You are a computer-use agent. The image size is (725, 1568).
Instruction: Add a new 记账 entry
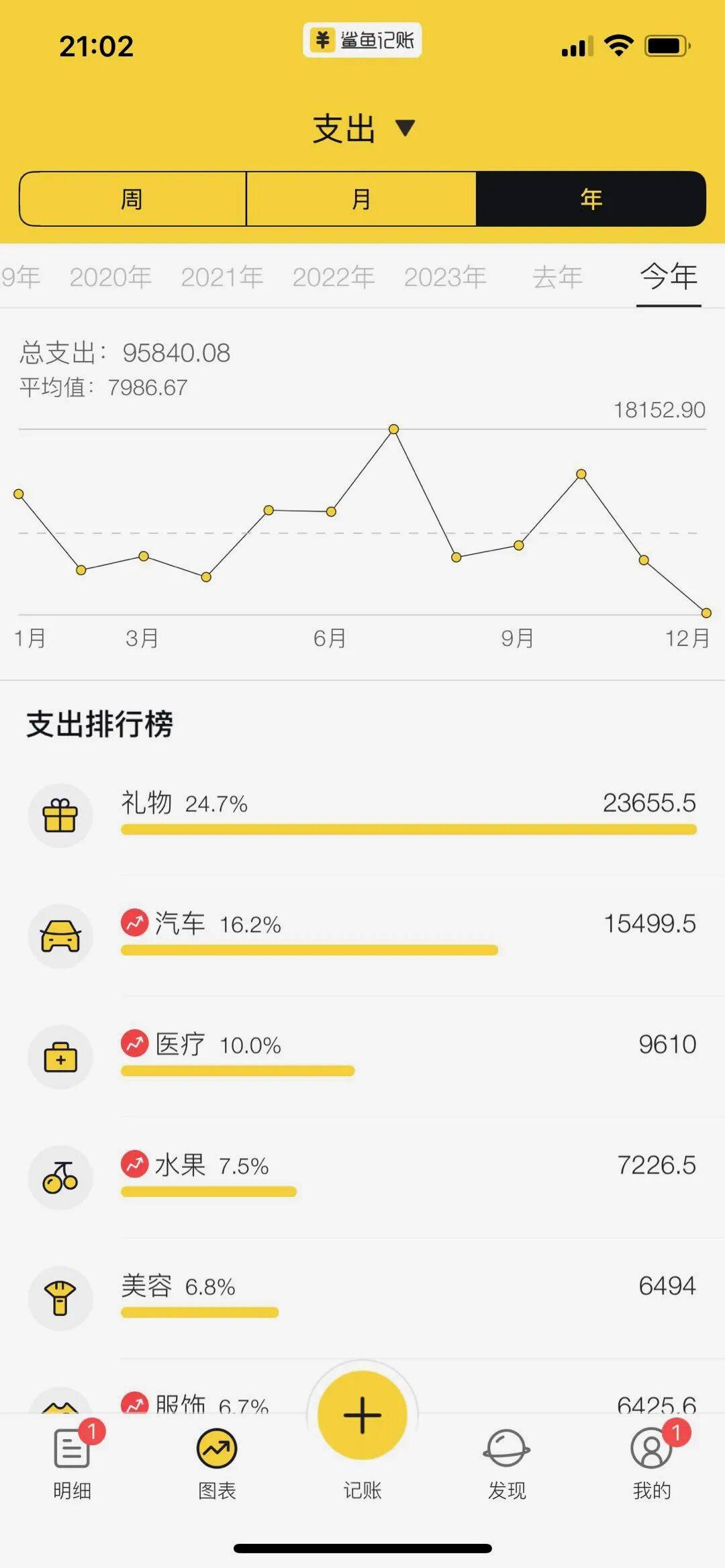coord(362,1416)
